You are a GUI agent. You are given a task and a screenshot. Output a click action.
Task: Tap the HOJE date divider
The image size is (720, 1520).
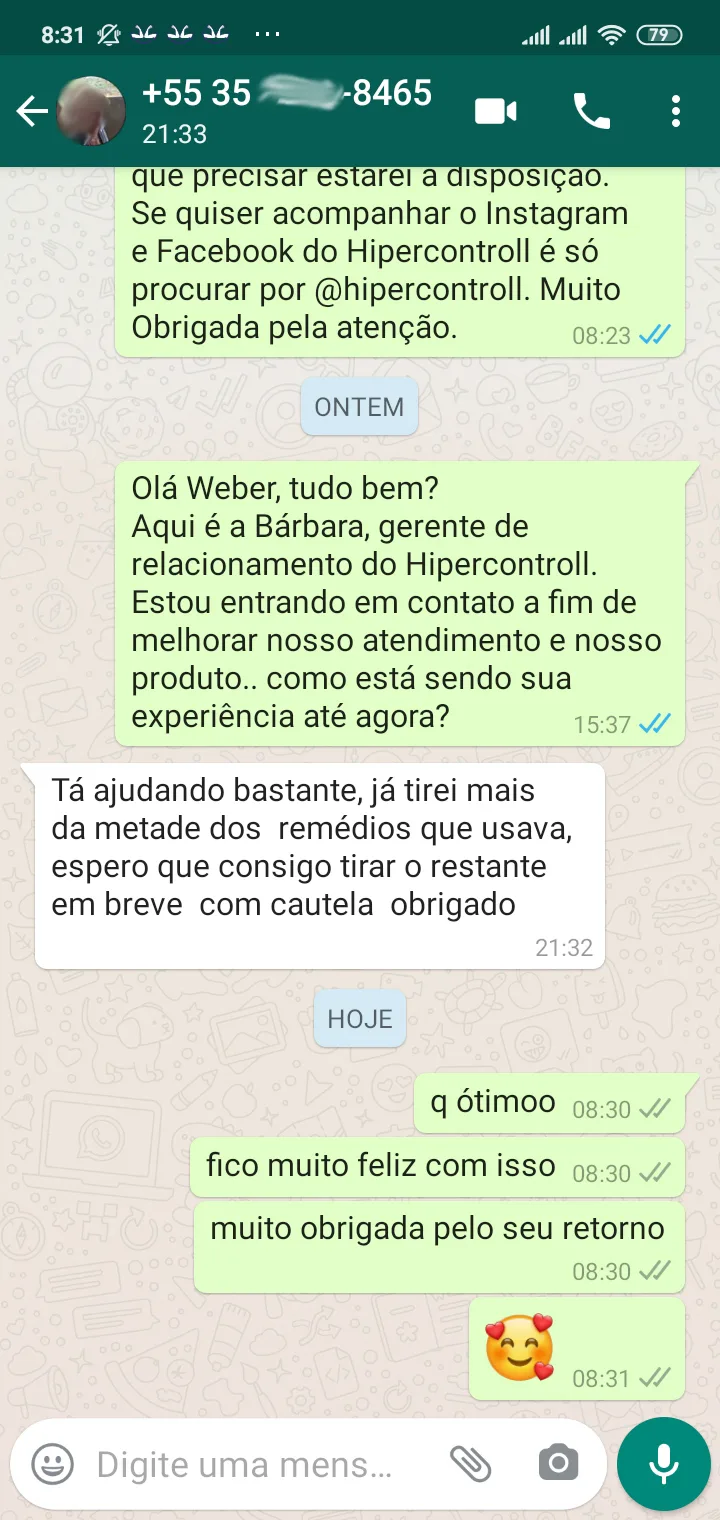tap(359, 1018)
